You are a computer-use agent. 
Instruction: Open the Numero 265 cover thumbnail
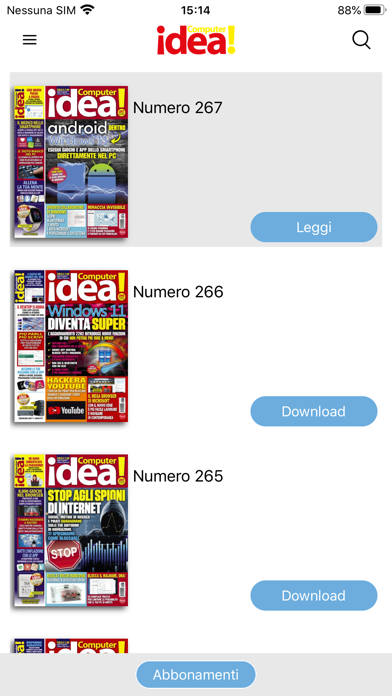click(71, 530)
